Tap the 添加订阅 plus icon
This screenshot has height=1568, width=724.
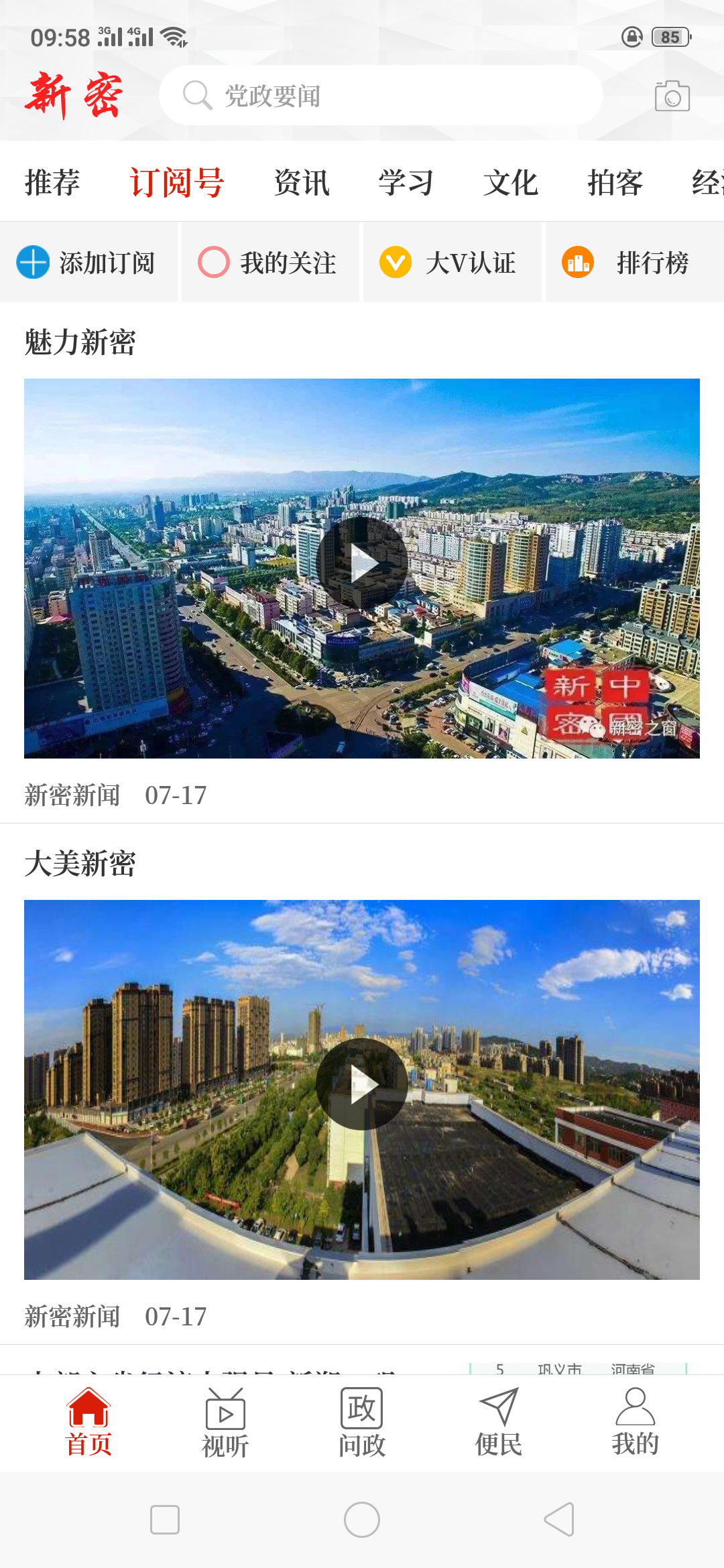[x=32, y=263]
